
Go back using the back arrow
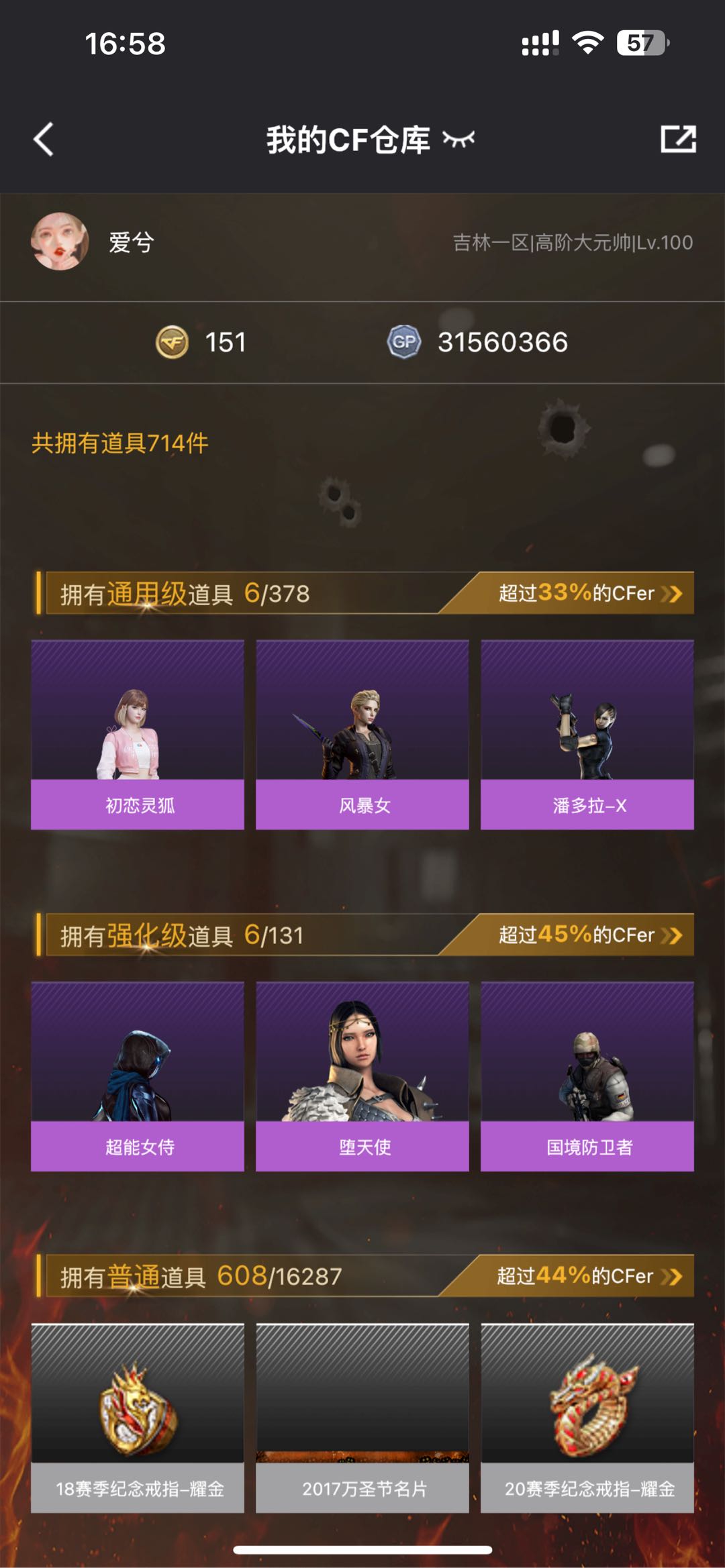(x=44, y=140)
